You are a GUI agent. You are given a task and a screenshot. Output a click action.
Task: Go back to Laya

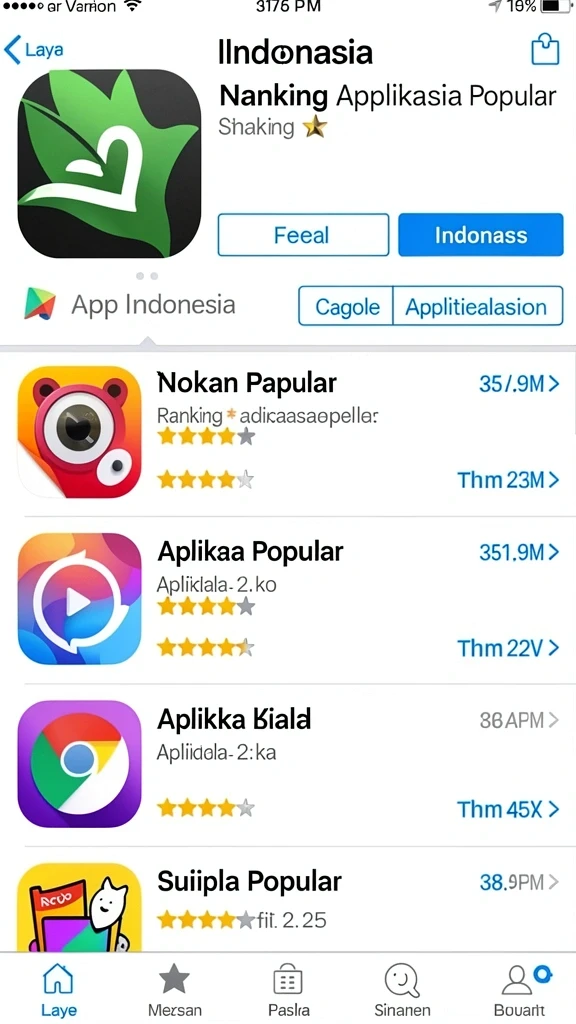tap(33, 50)
